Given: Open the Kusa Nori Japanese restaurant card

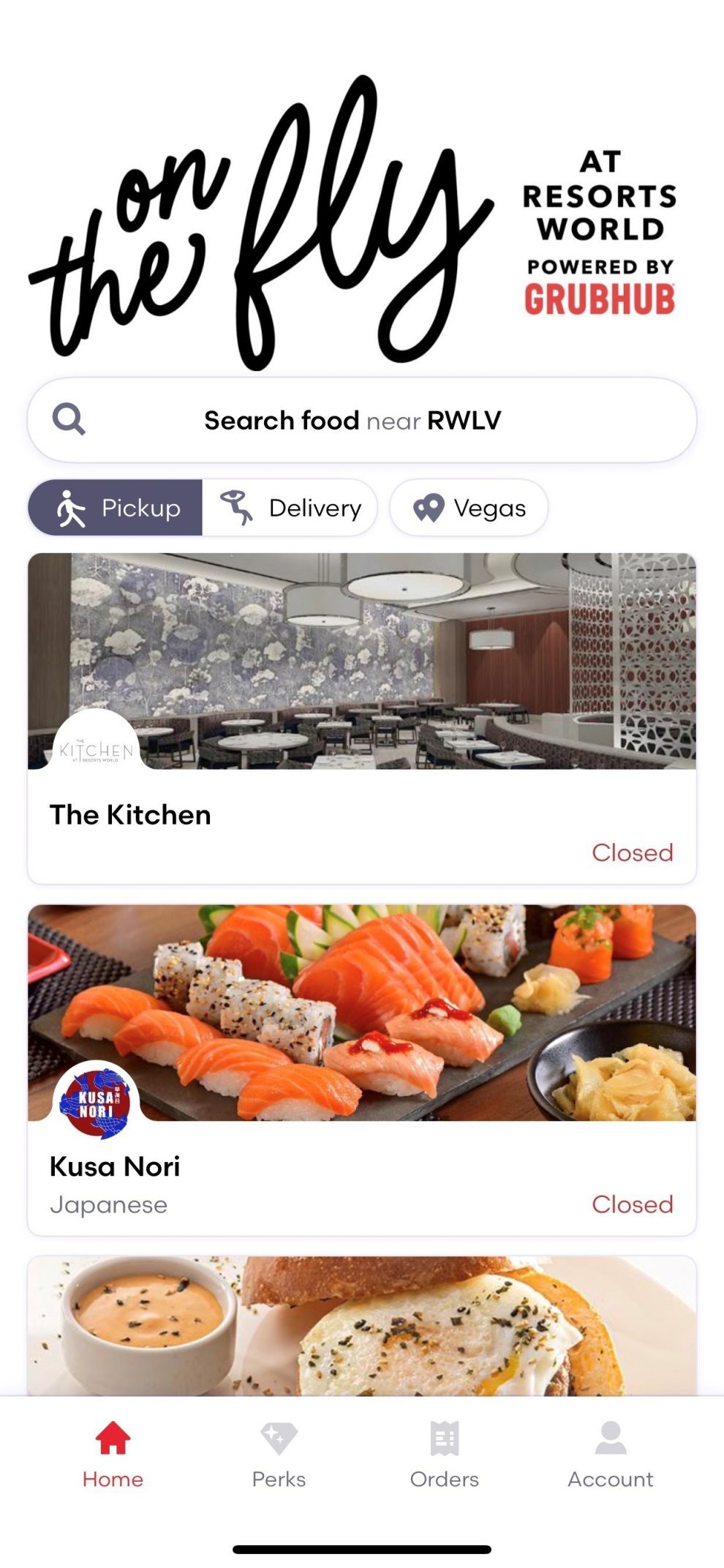Looking at the screenshot, I should (361, 1069).
